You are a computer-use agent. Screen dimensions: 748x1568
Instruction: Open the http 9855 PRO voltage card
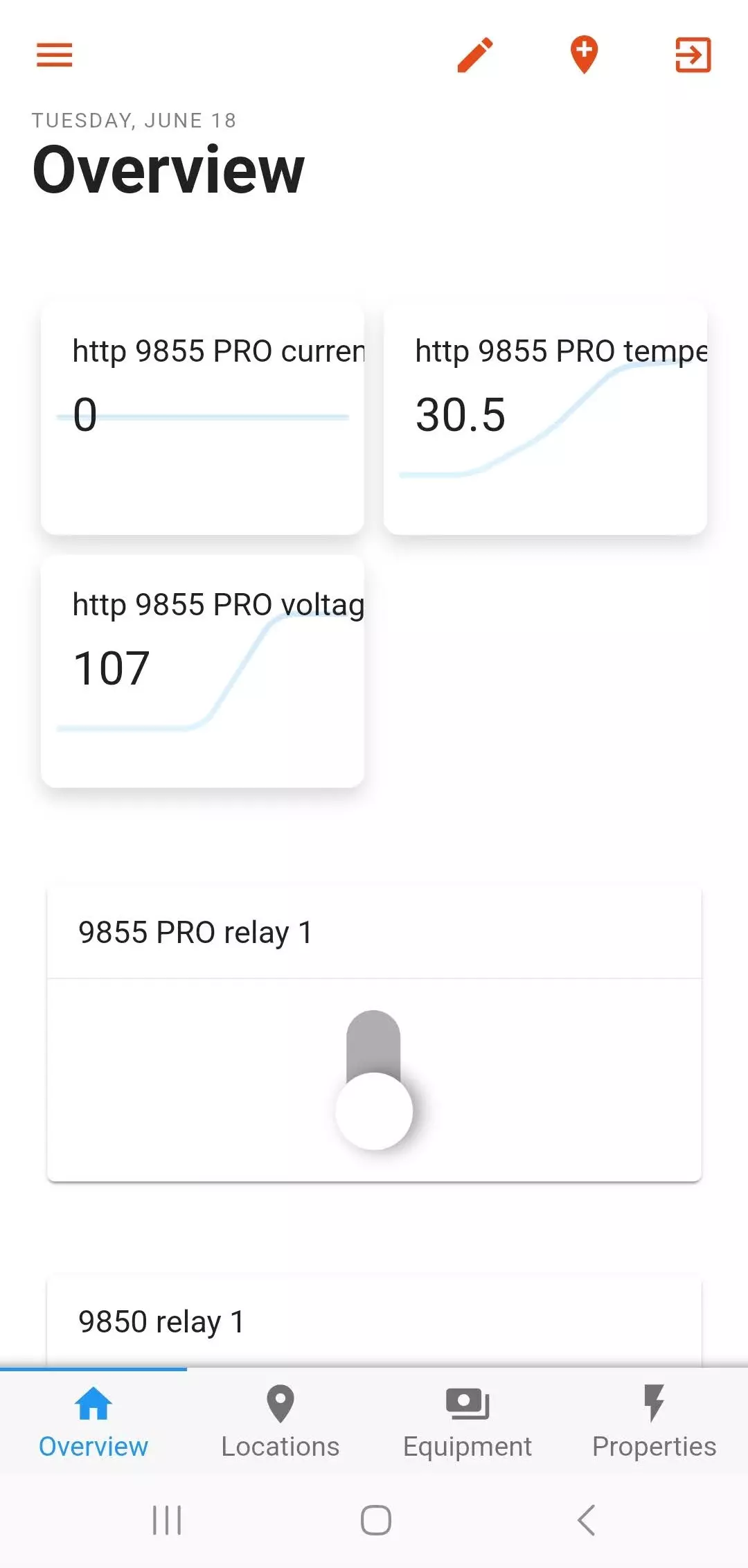click(x=202, y=671)
